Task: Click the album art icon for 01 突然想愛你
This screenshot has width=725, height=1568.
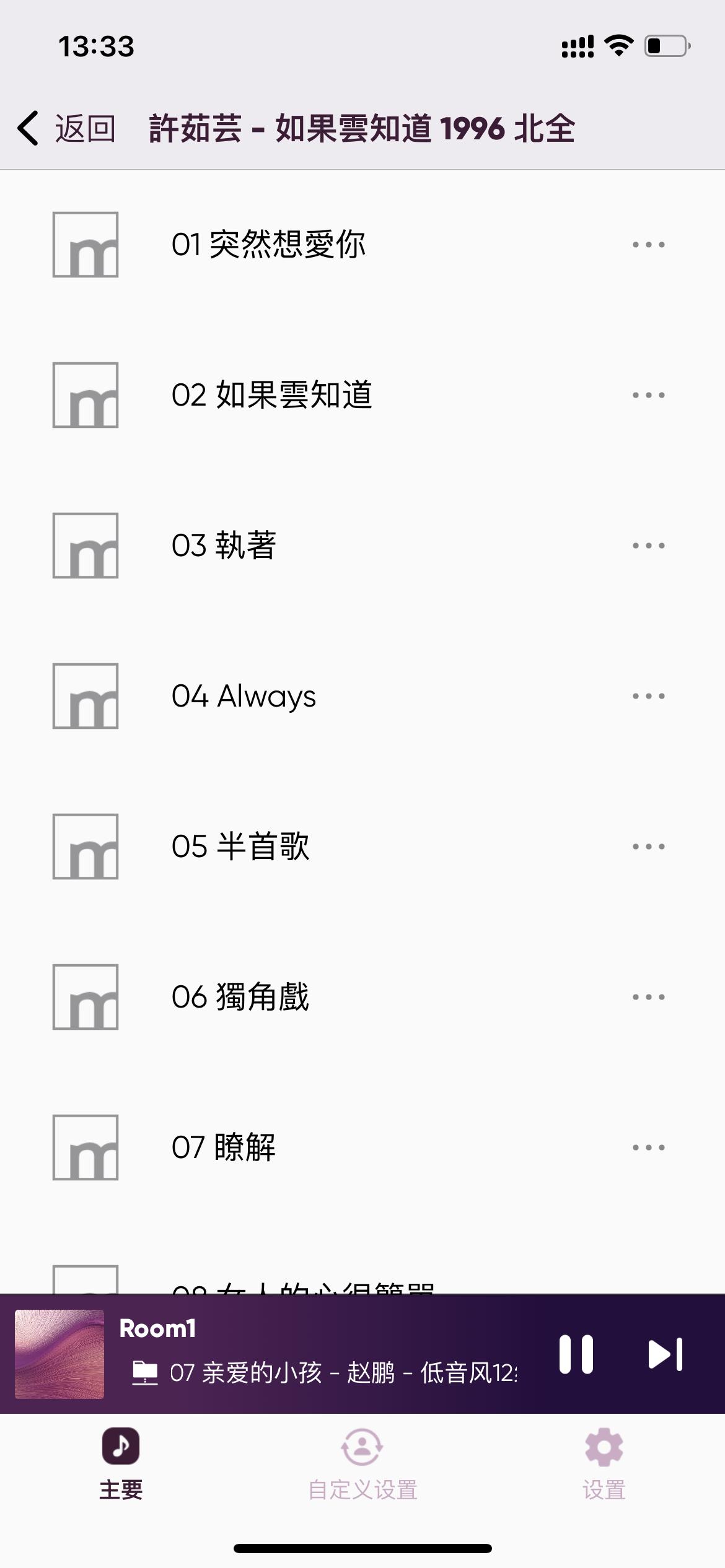Action: [85, 244]
